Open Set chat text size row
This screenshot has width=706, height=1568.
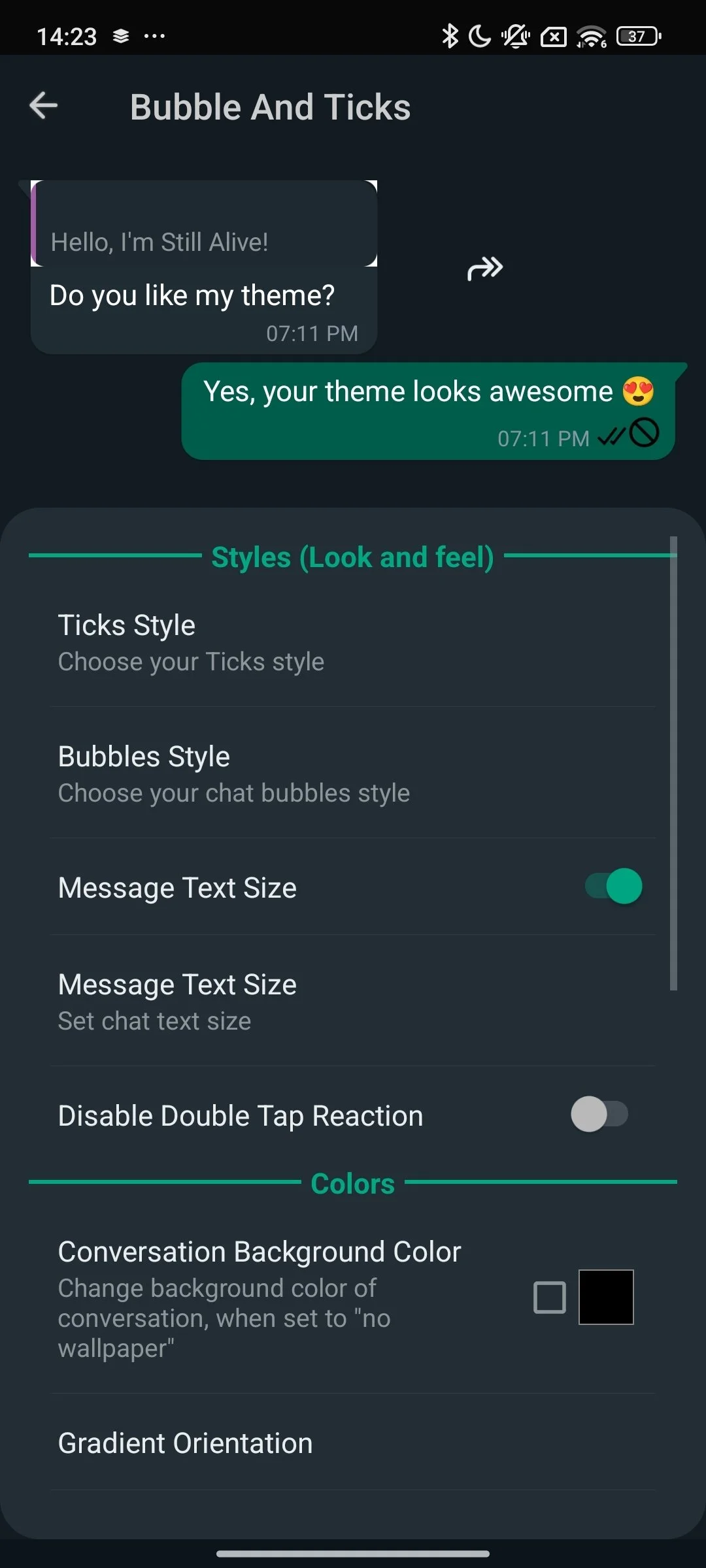353,1002
